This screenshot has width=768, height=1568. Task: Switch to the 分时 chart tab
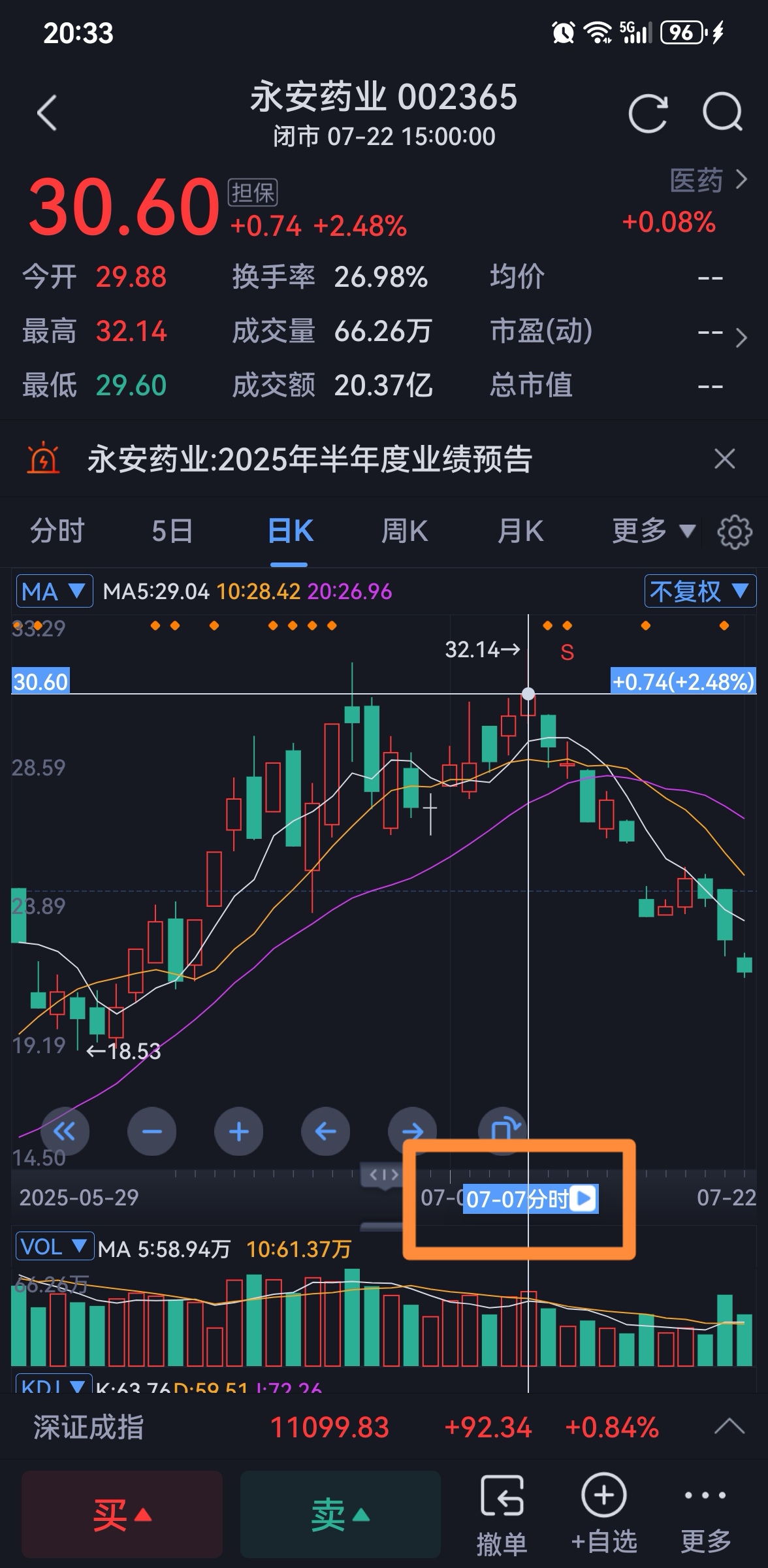click(57, 531)
